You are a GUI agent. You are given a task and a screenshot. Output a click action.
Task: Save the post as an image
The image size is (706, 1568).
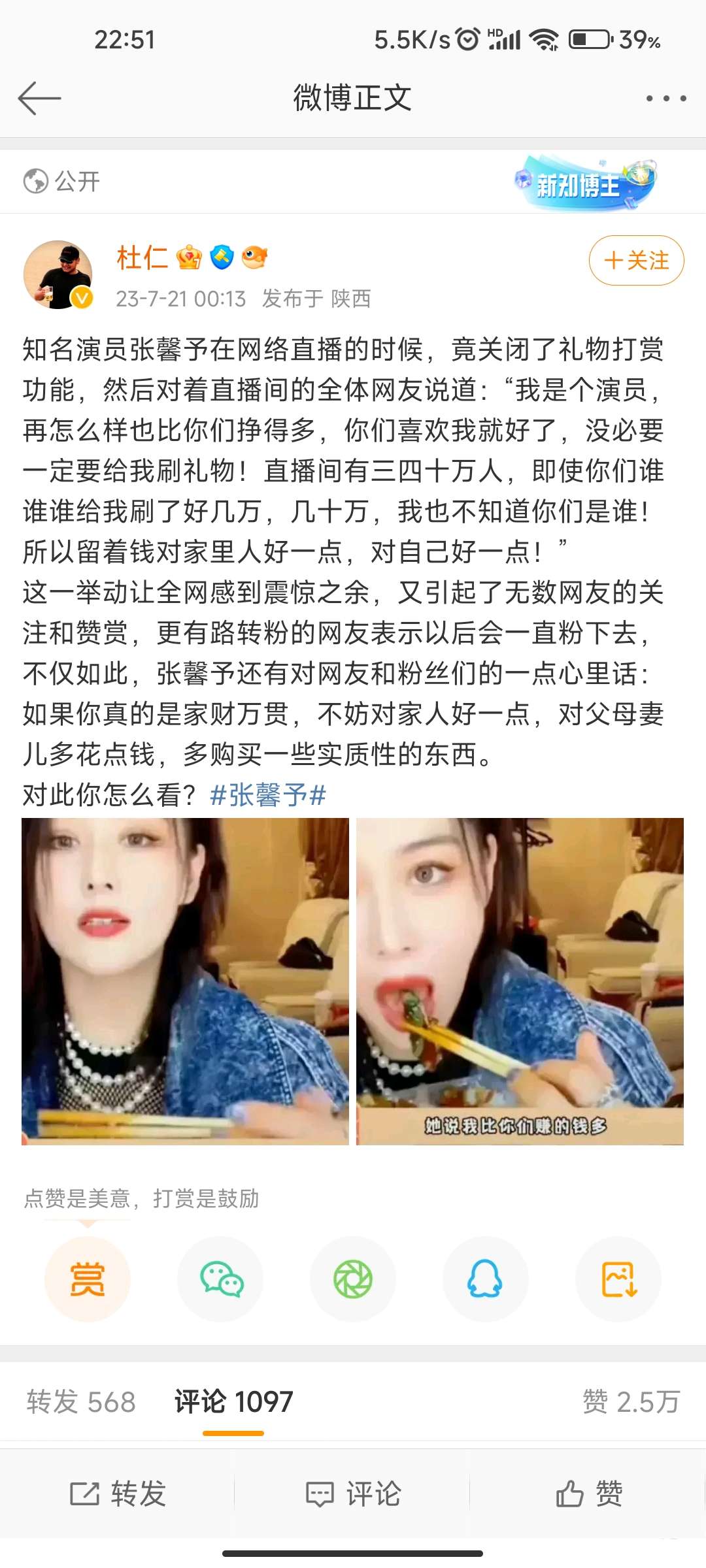(618, 1279)
